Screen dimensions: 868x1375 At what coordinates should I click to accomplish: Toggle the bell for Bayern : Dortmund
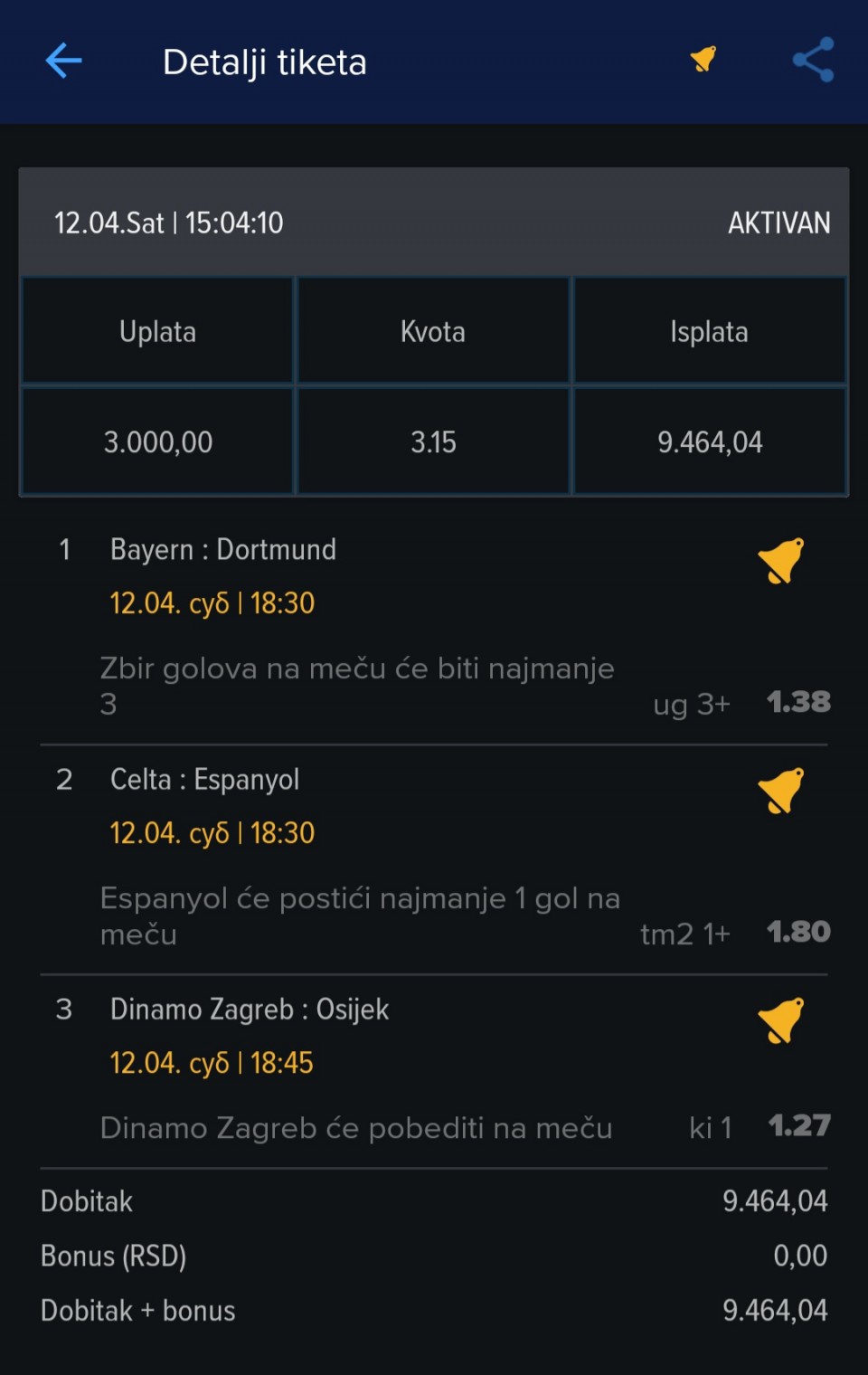[780, 561]
